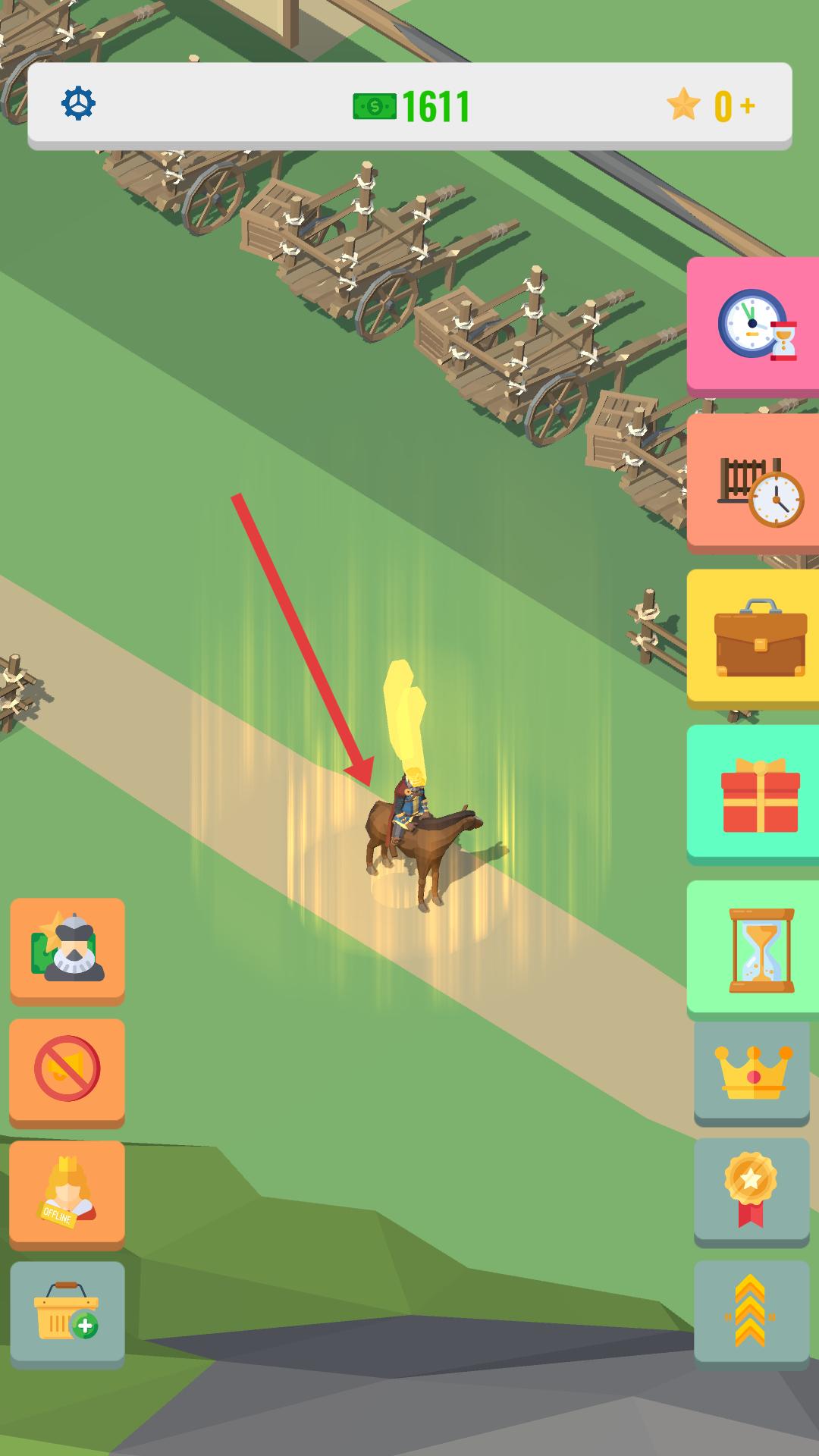The image size is (819, 1456).
Task: Open the red gift box
Action: coord(753,792)
